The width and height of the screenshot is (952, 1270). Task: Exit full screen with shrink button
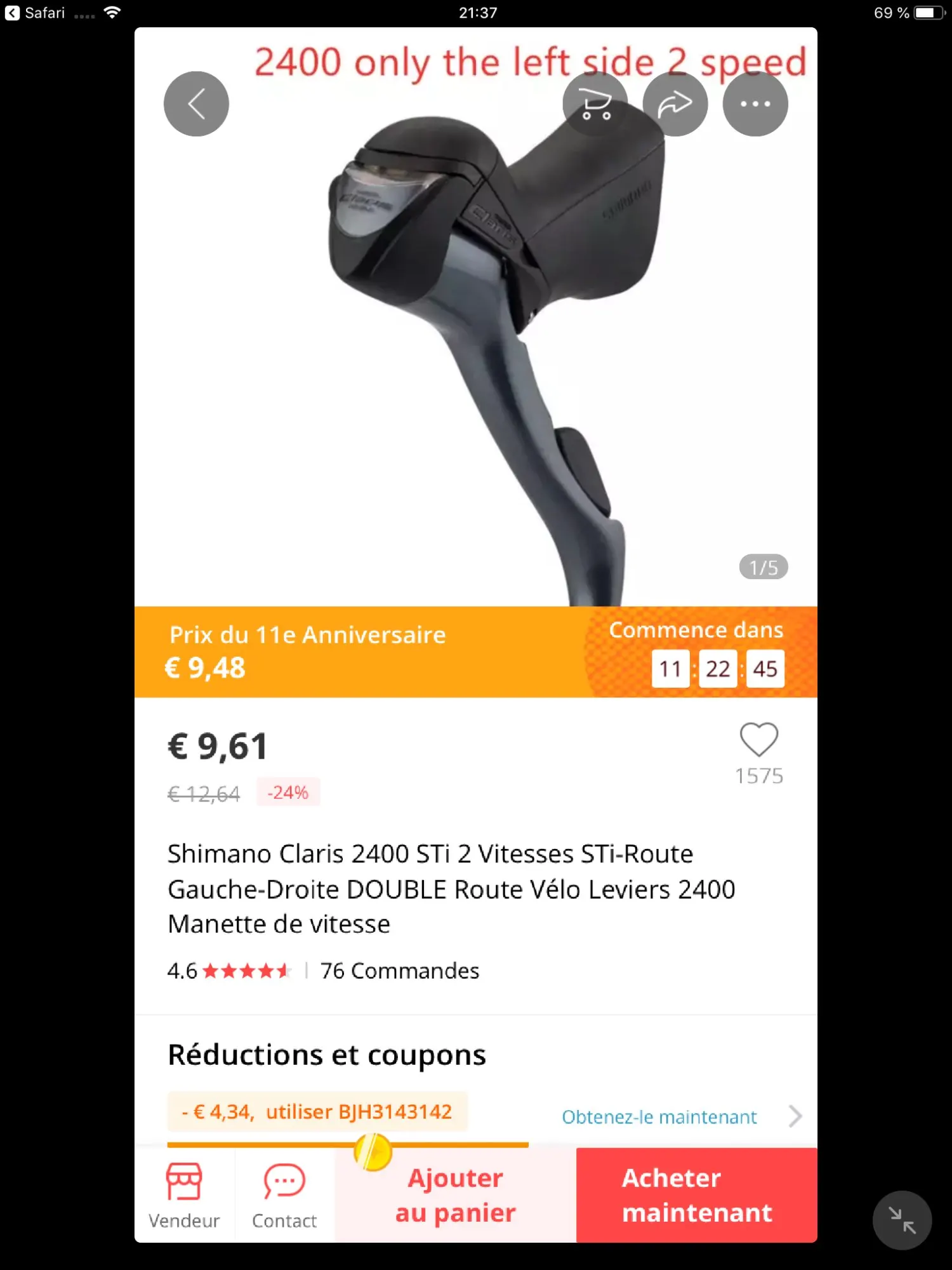901,1220
